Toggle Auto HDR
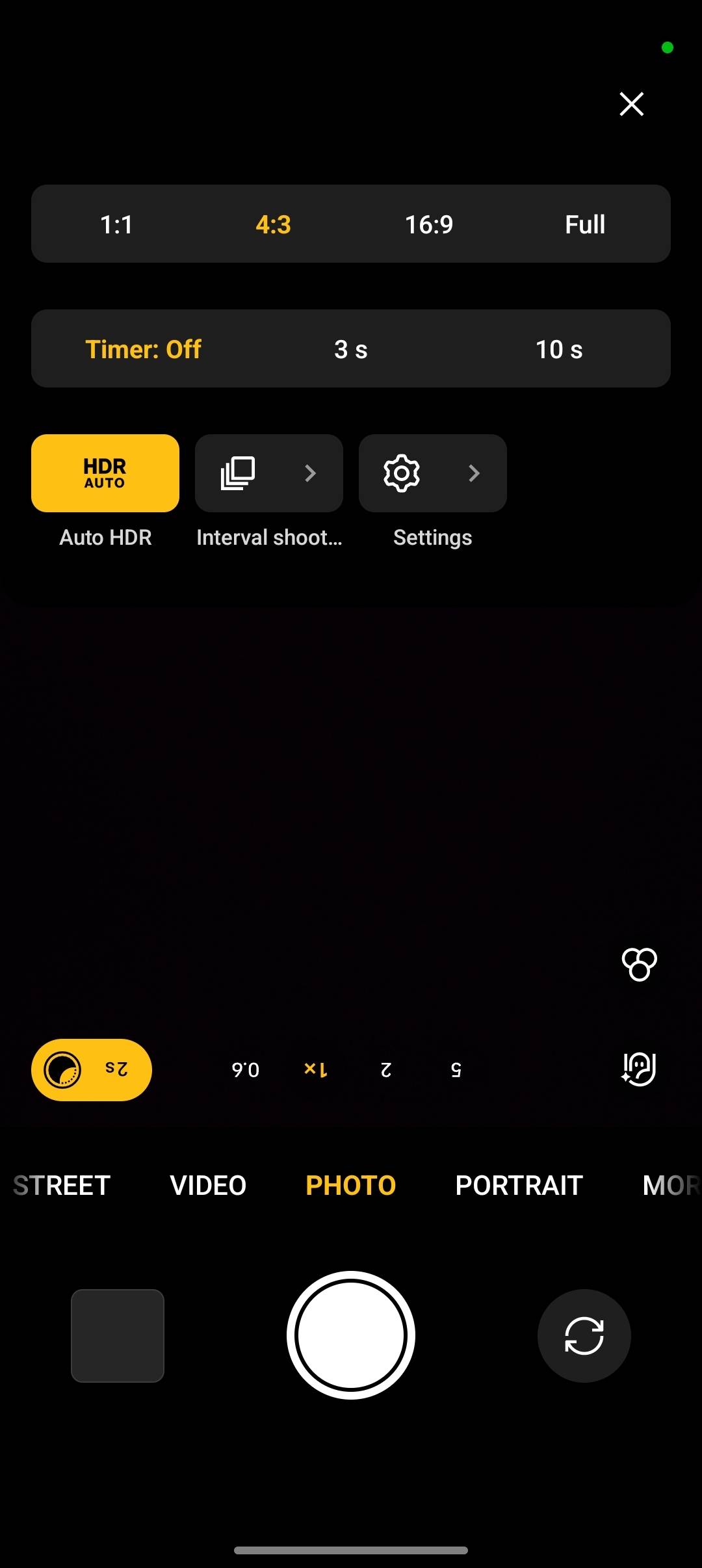 pyautogui.click(x=105, y=473)
